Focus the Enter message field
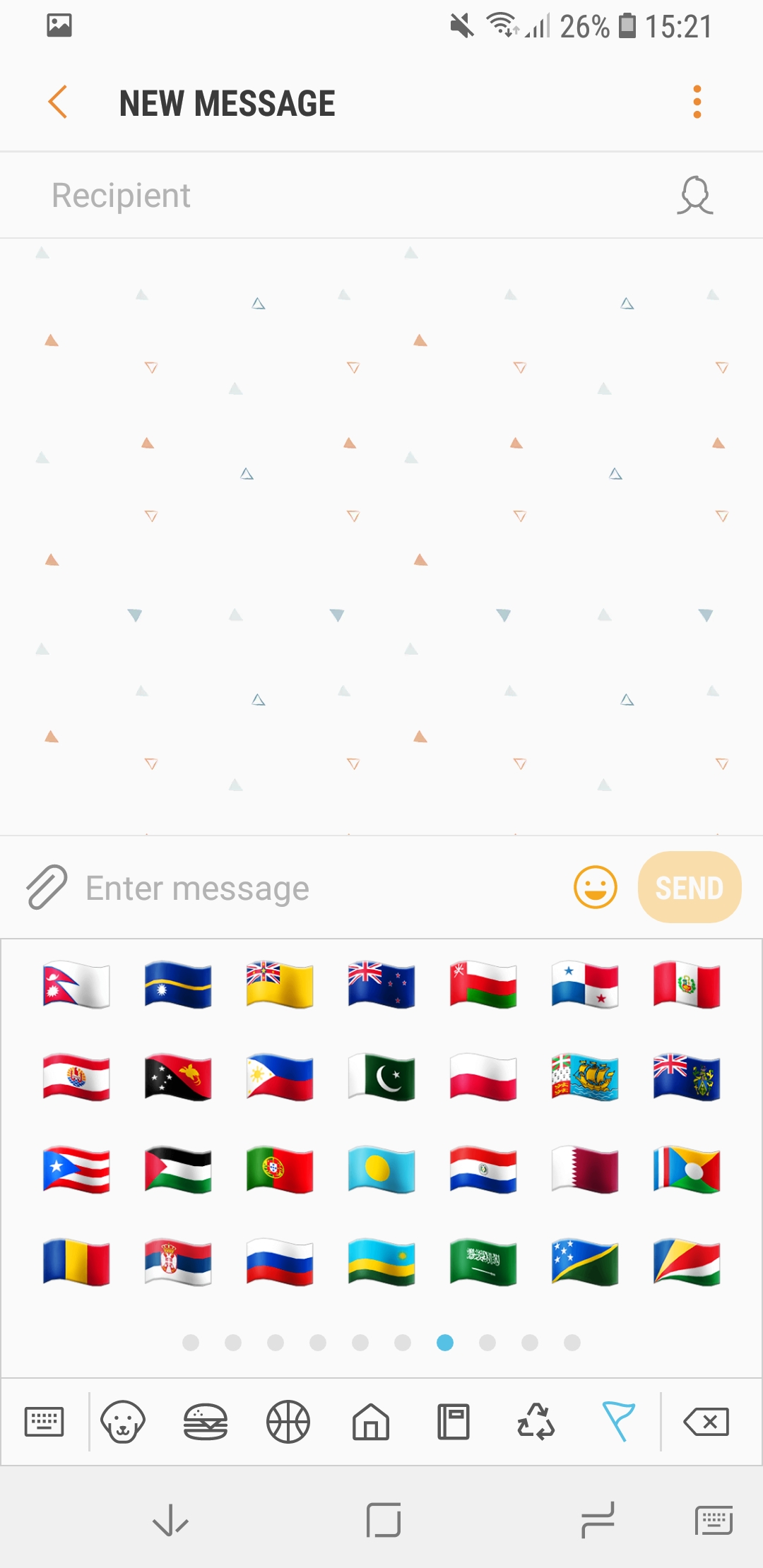Screen dimensions: 763x1568 click(x=318, y=888)
